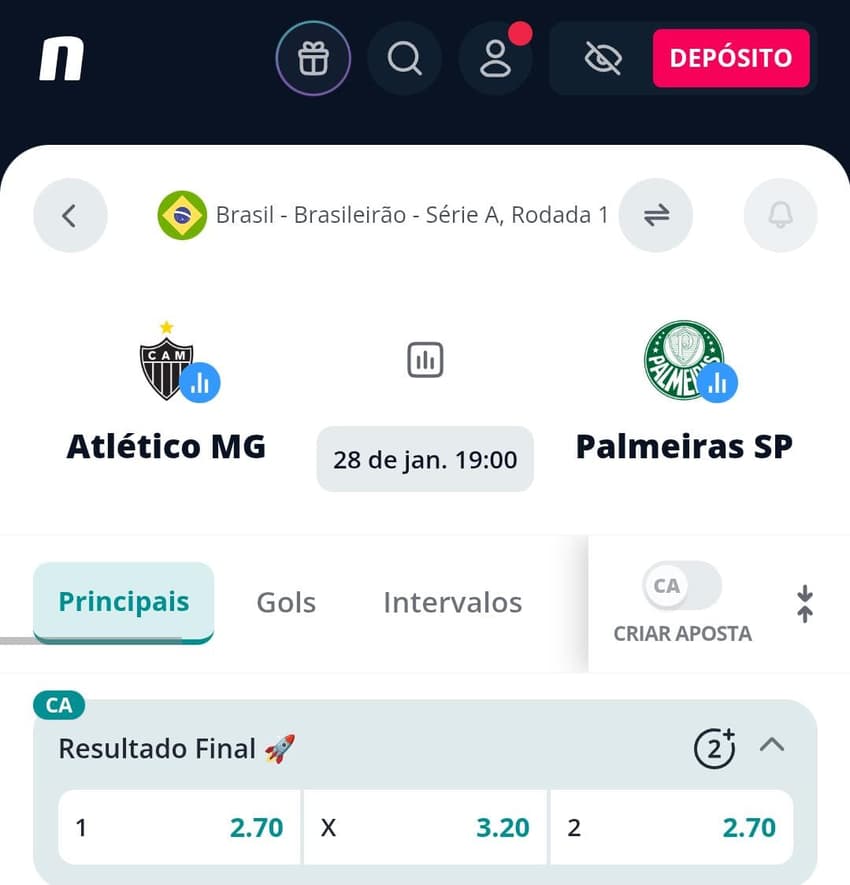Open Atlético MG team statistics icon
Image resolution: width=850 pixels, height=885 pixels.
(x=201, y=382)
